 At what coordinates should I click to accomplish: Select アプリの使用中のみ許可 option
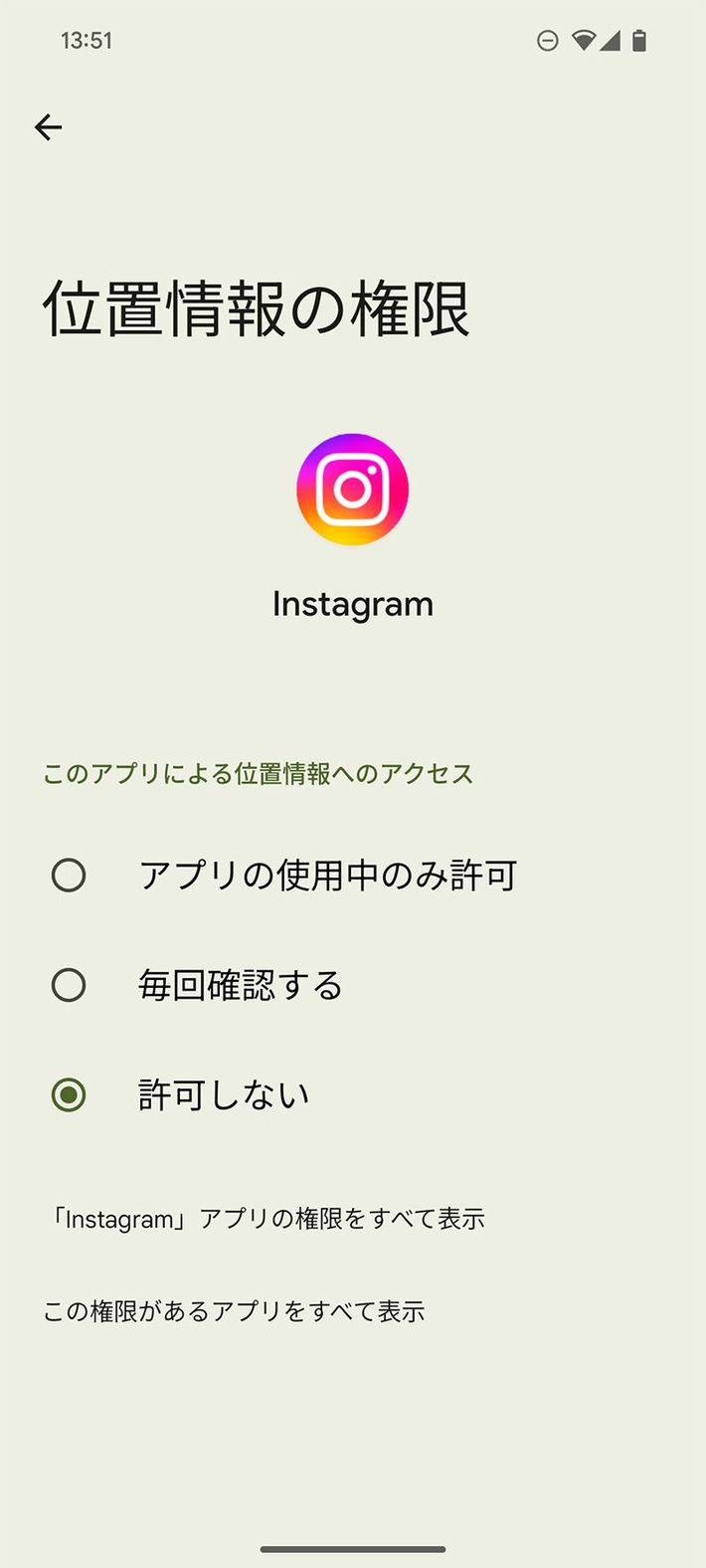pos(69,876)
